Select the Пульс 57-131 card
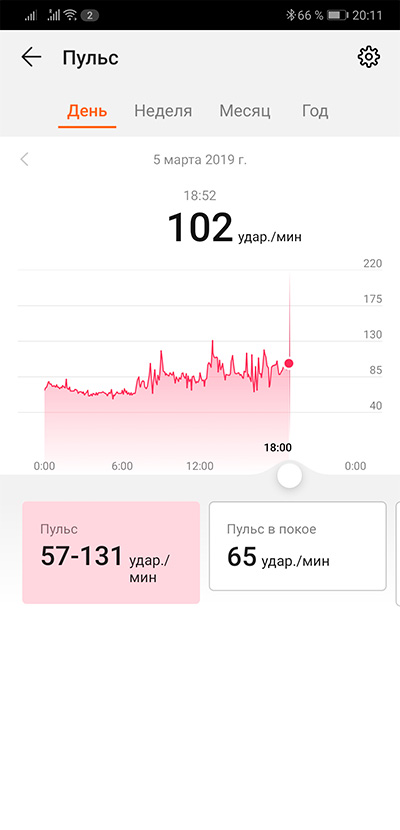Viewport: 400px width, 830px height. [x=111, y=553]
